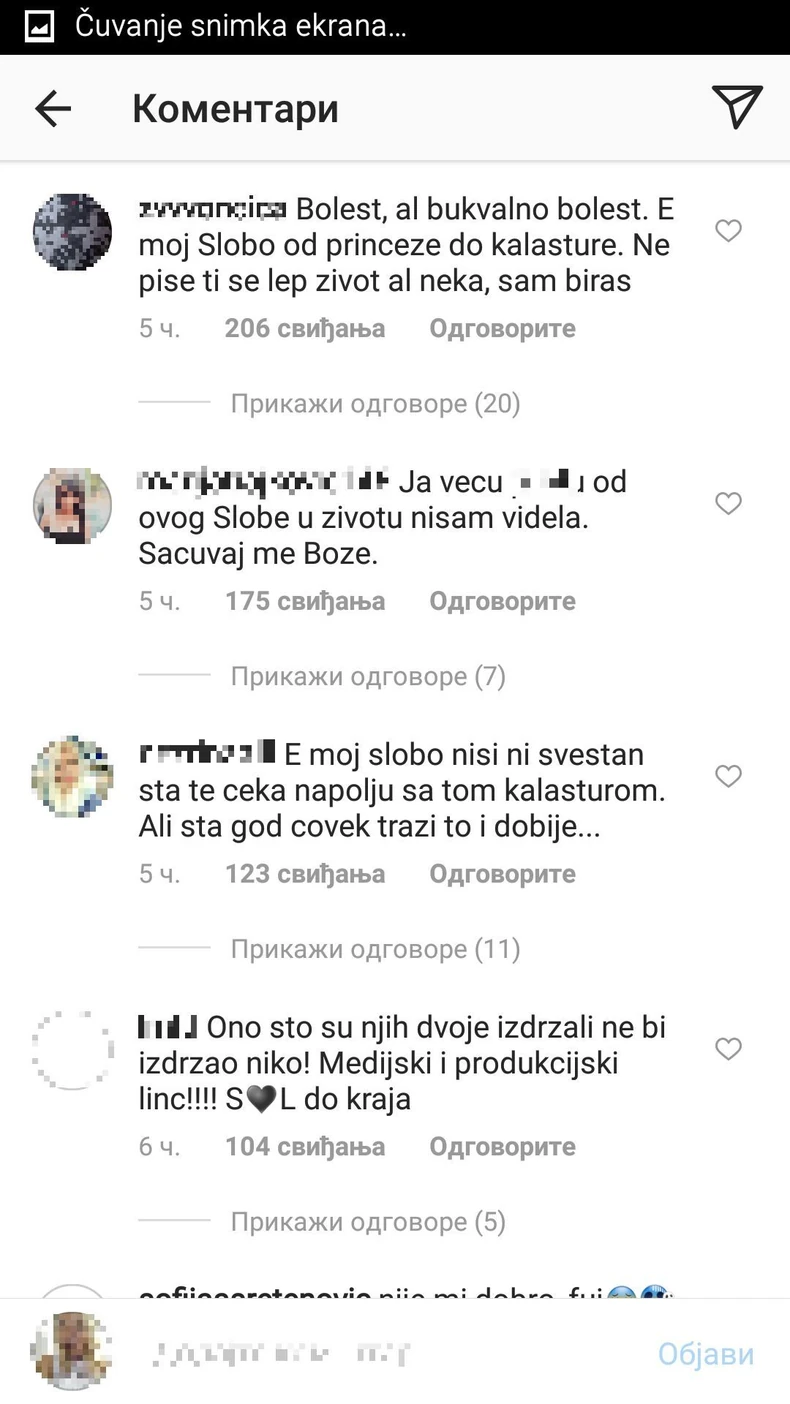
Task: Show the 7 replies under second comment
Action: coord(368,676)
